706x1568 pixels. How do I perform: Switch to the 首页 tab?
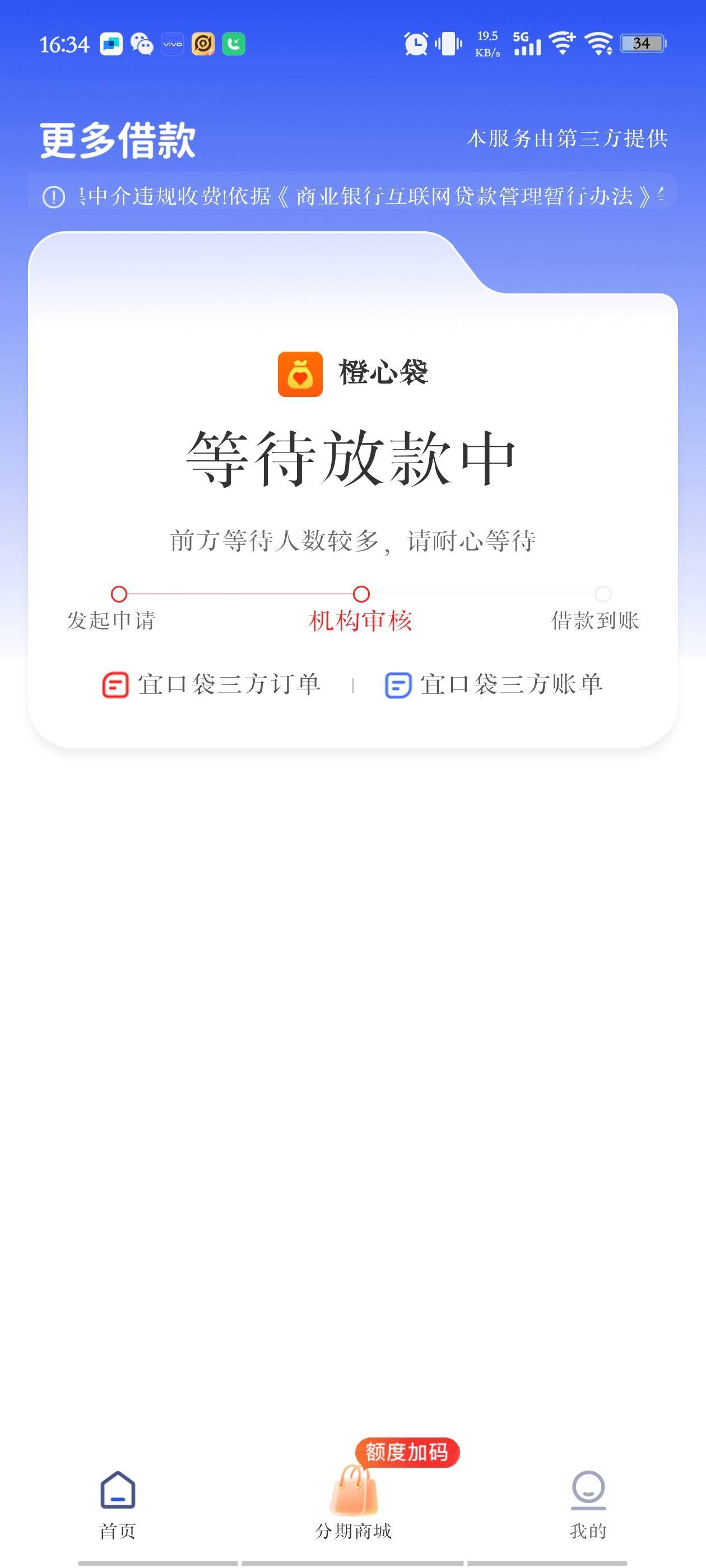click(118, 1504)
